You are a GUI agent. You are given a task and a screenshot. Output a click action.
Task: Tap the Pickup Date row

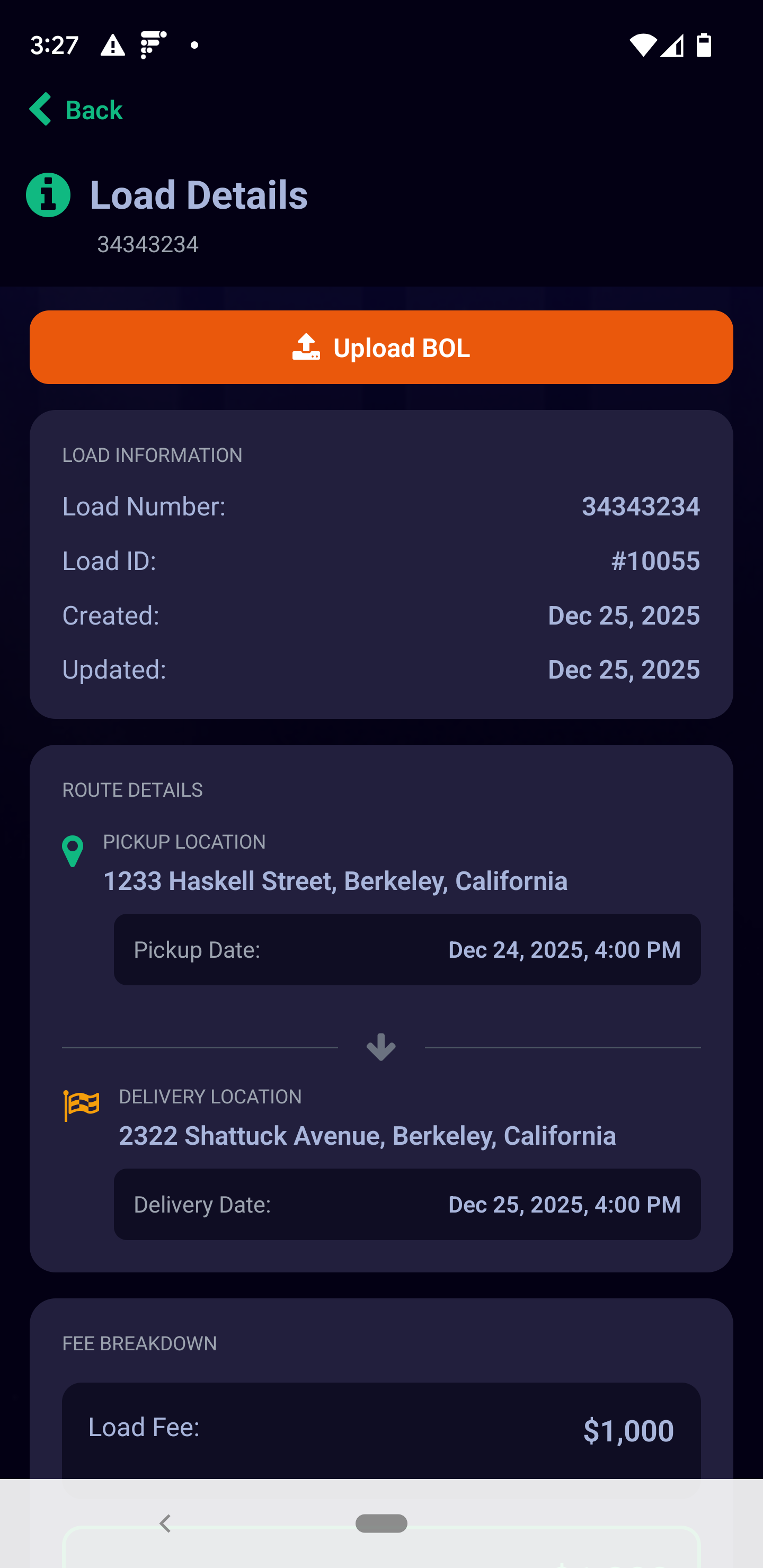click(407, 950)
